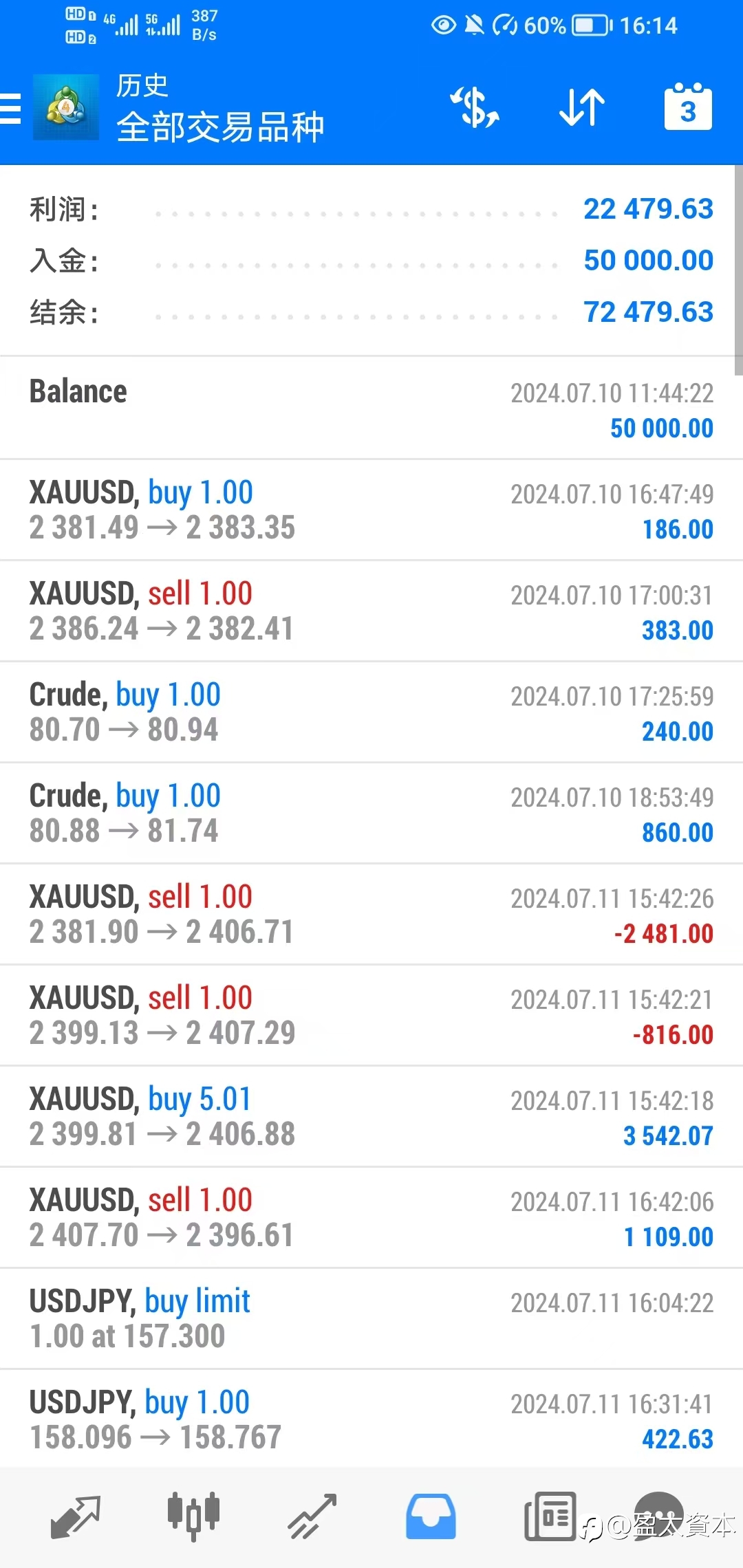743x1568 pixels.
Task: Select the history inbox tab
Action: point(431,1516)
